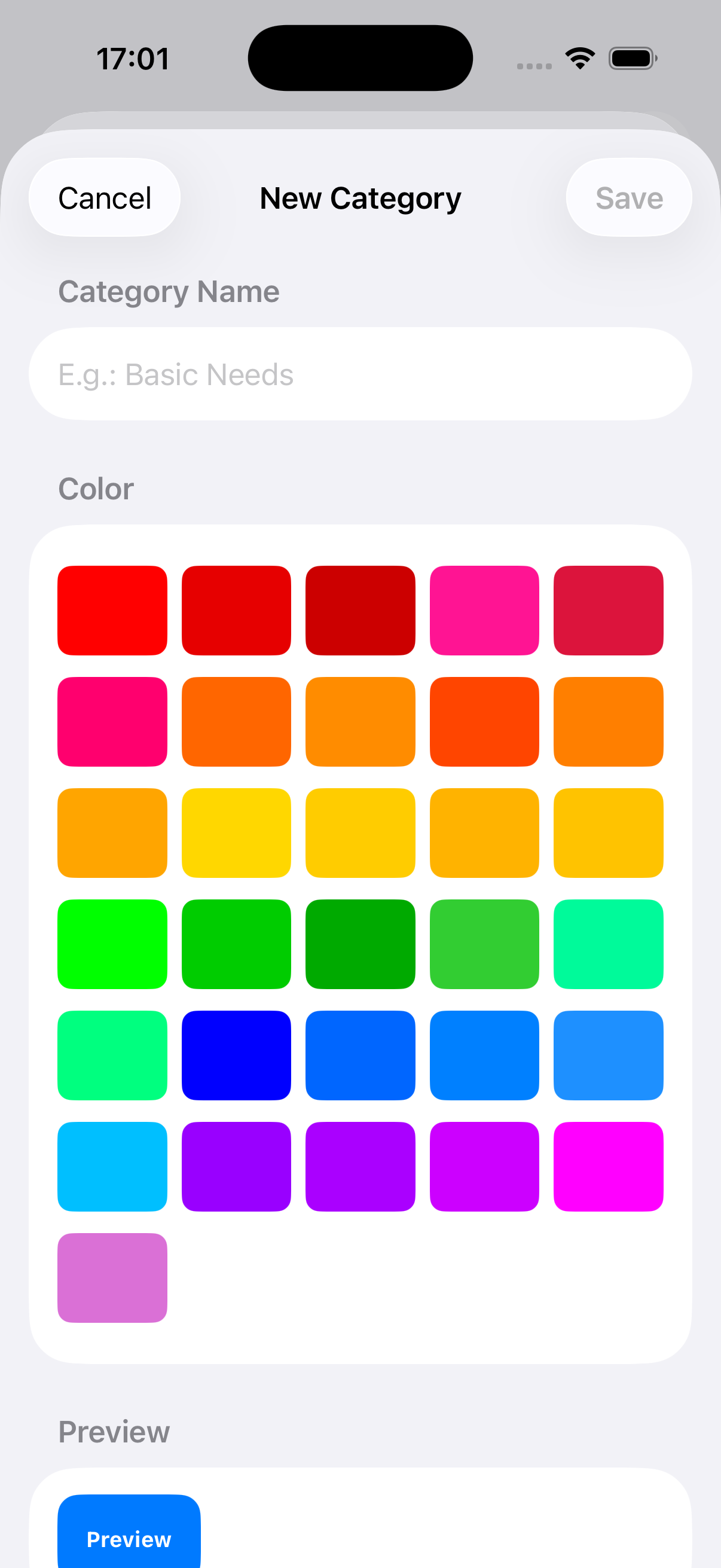Image resolution: width=721 pixels, height=1568 pixels.
Task: Select the dark red color swatch
Action: [360, 609]
